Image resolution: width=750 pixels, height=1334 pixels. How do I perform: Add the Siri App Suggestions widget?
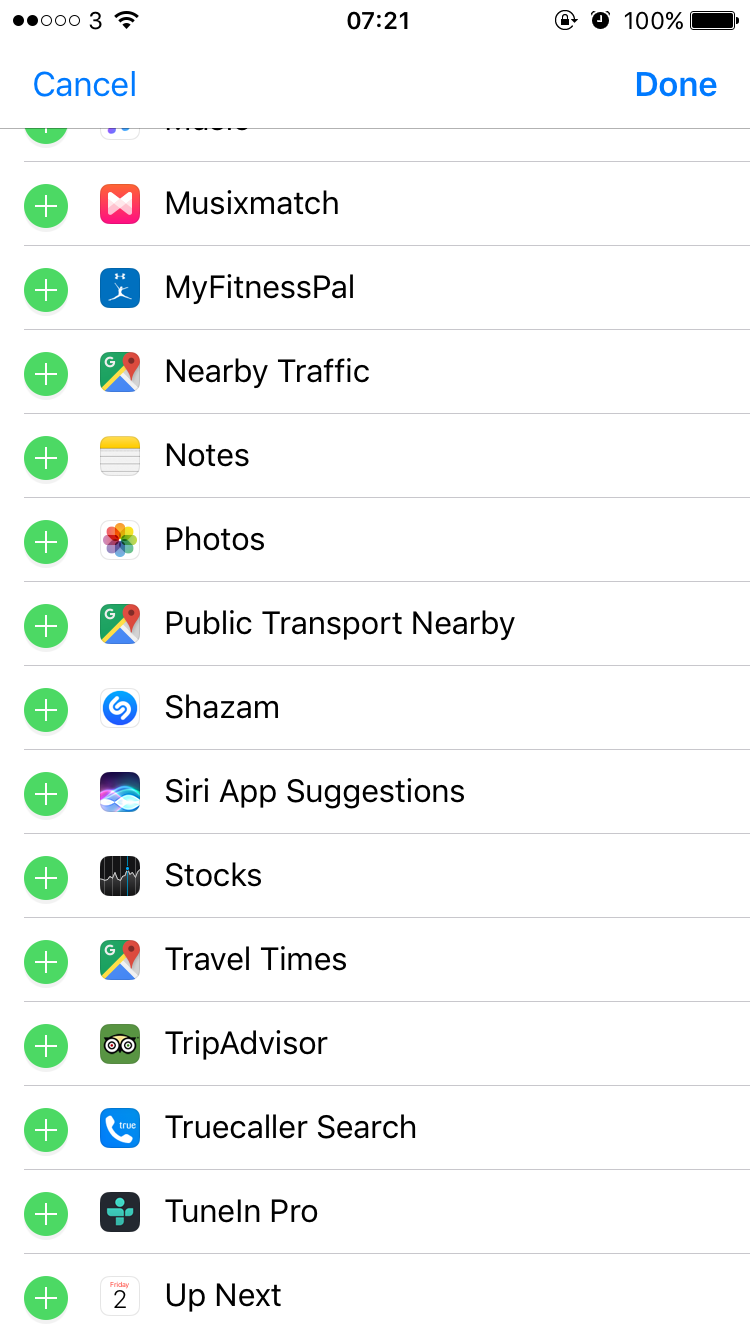tap(46, 794)
